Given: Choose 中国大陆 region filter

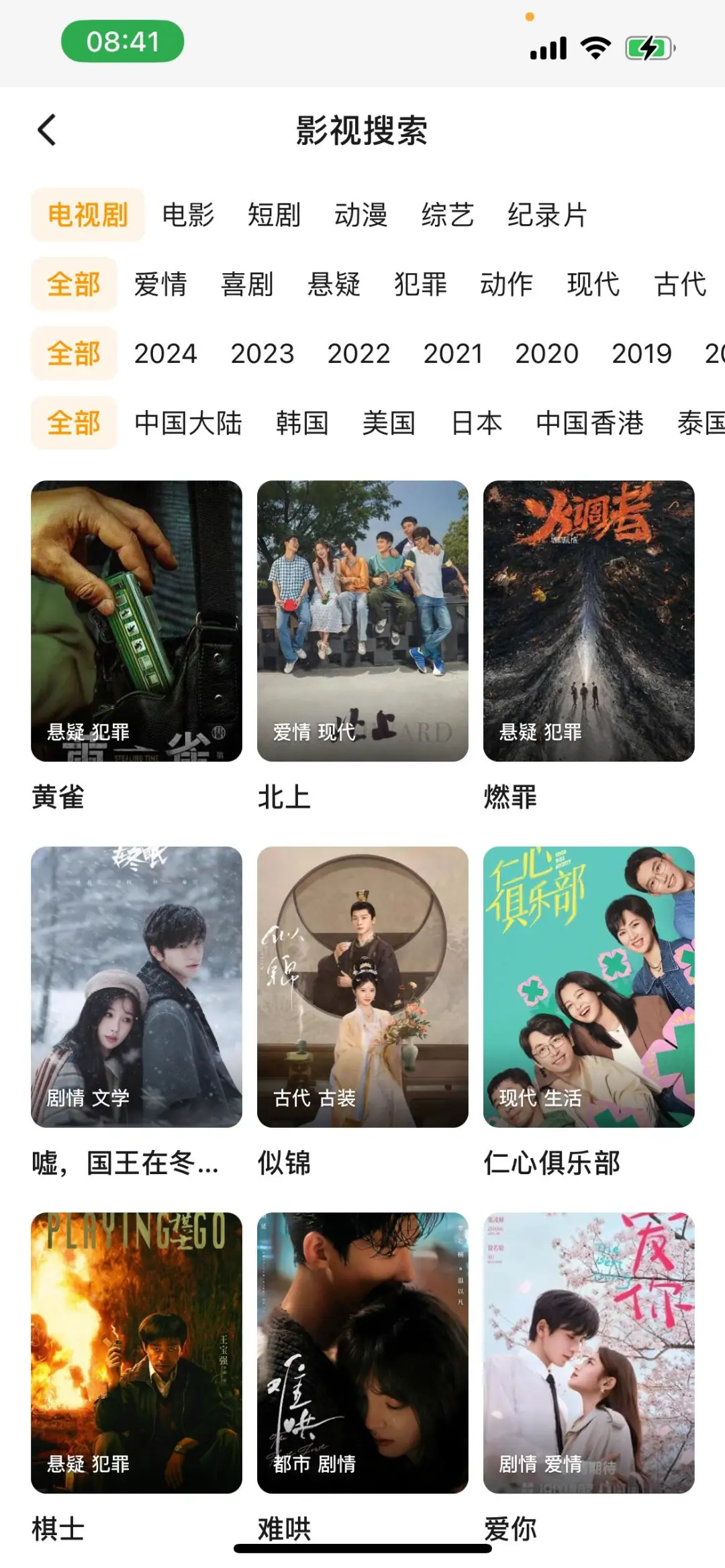Looking at the screenshot, I should 188,423.
